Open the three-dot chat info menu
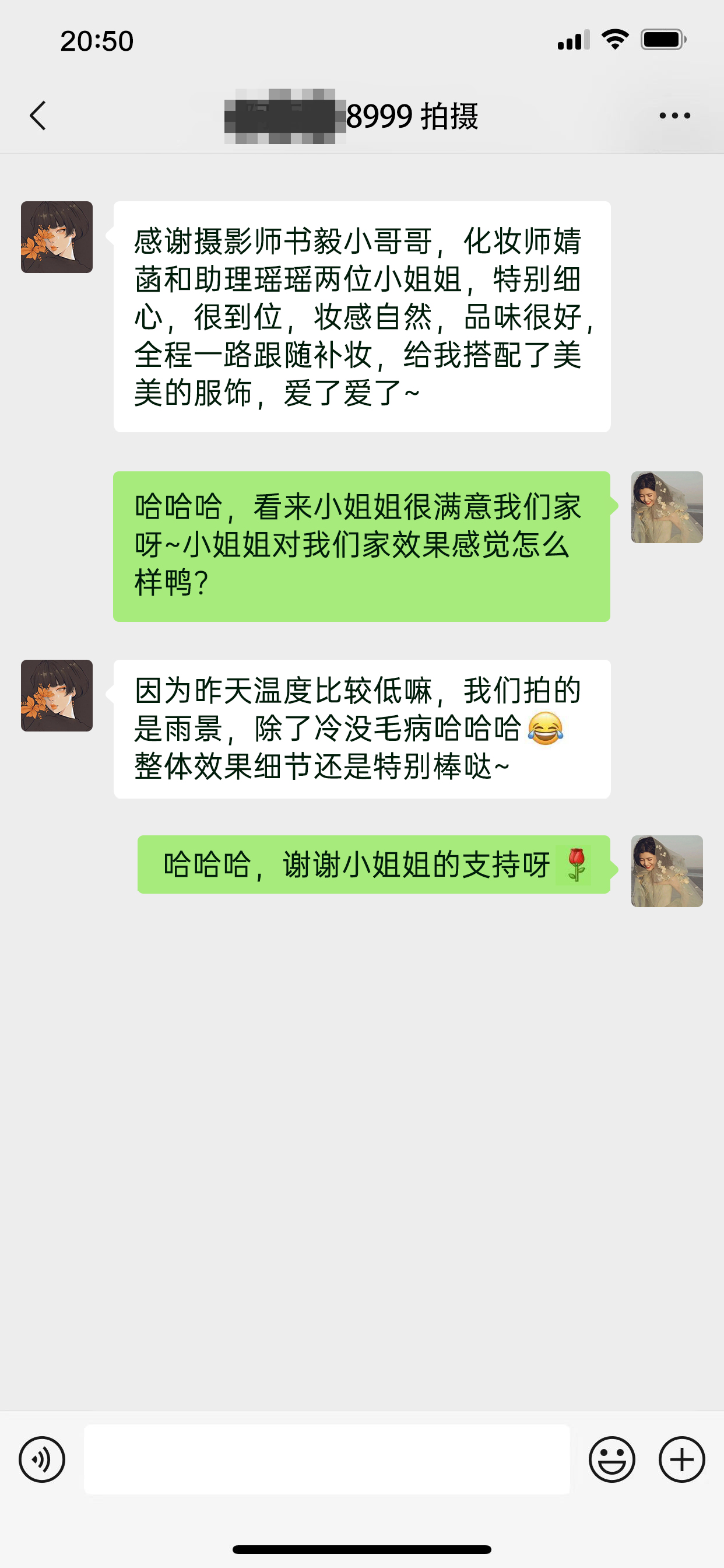The image size is (724, 1568). point(674,116)
